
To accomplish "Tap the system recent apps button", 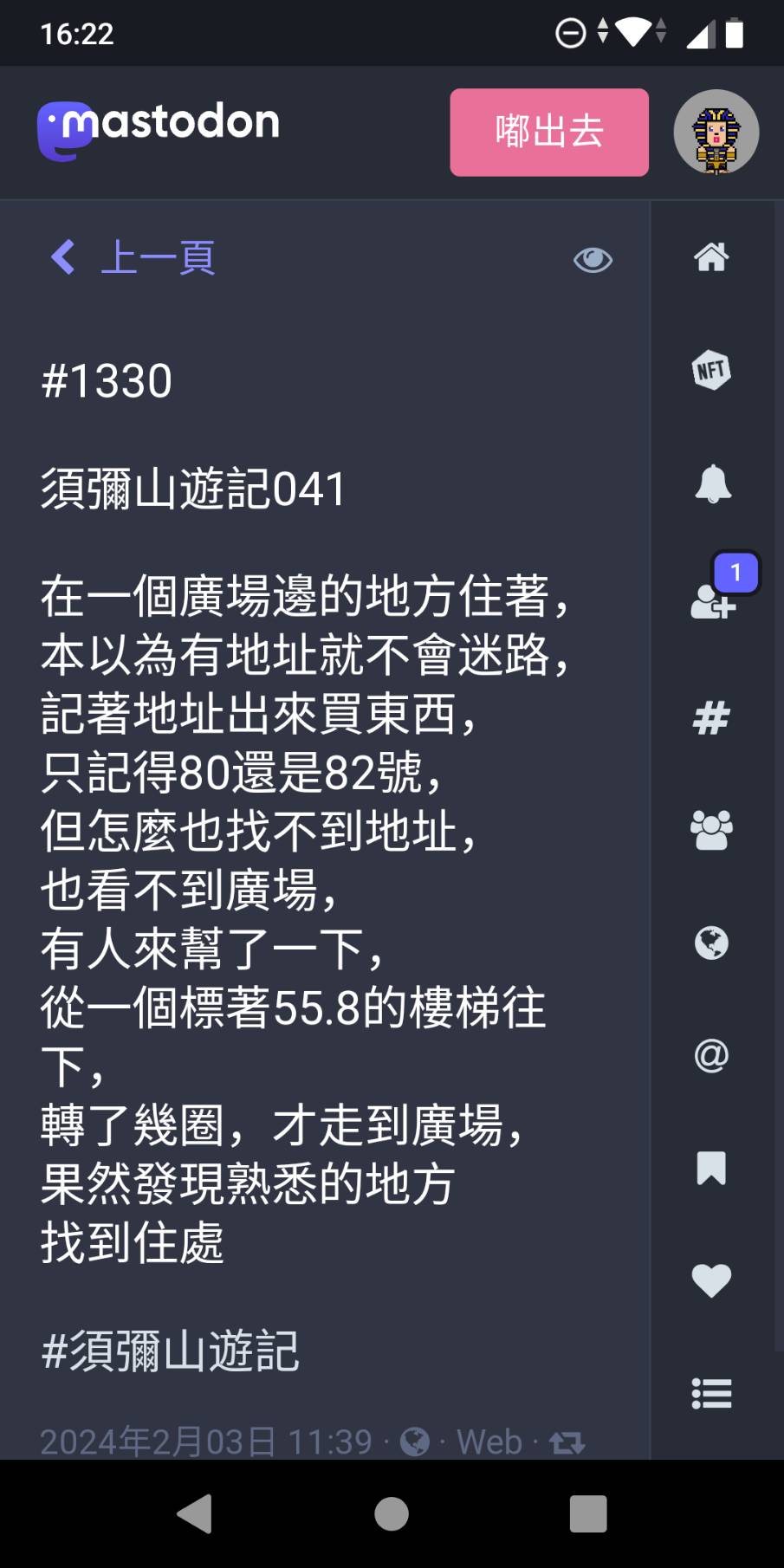I will point(587,1514).
